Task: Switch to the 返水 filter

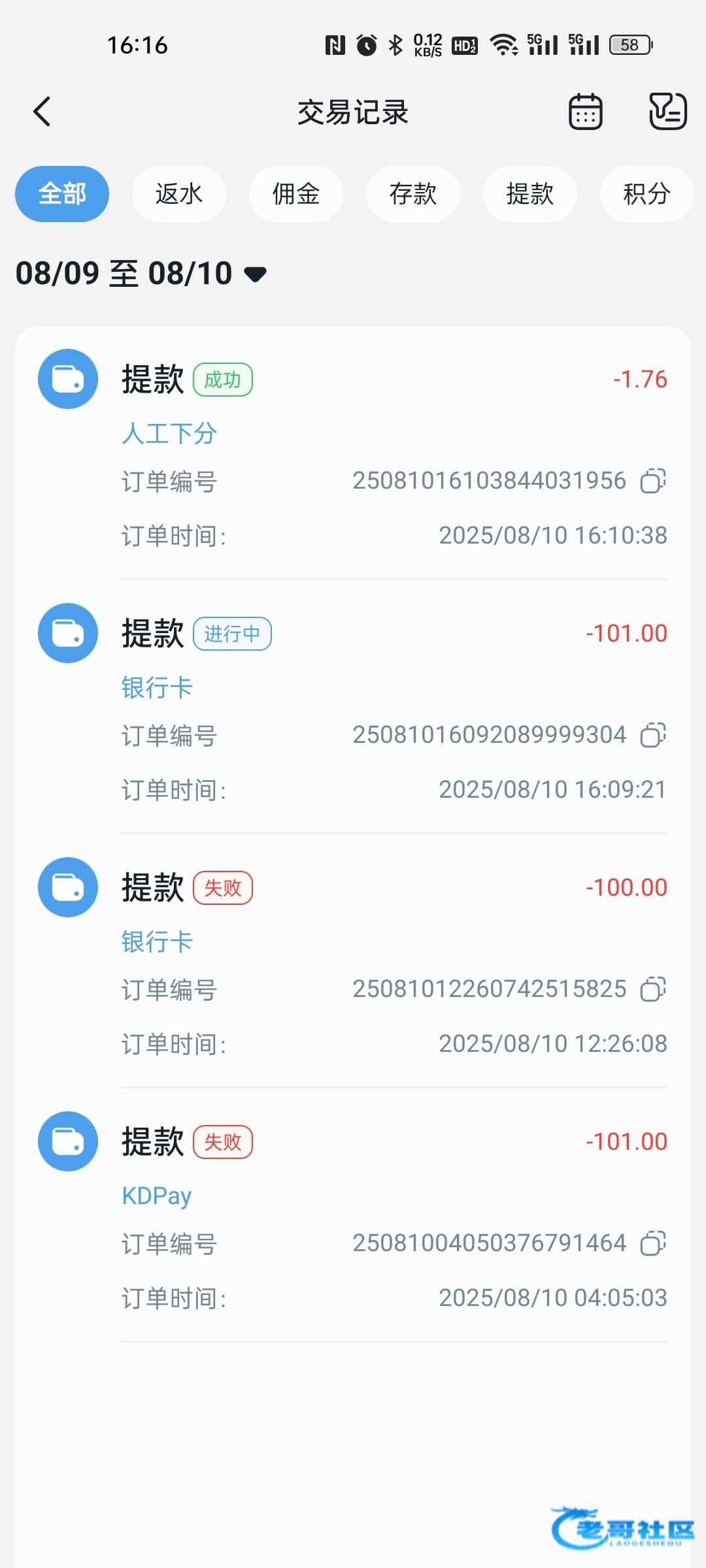Action: [x=179, y=194]
